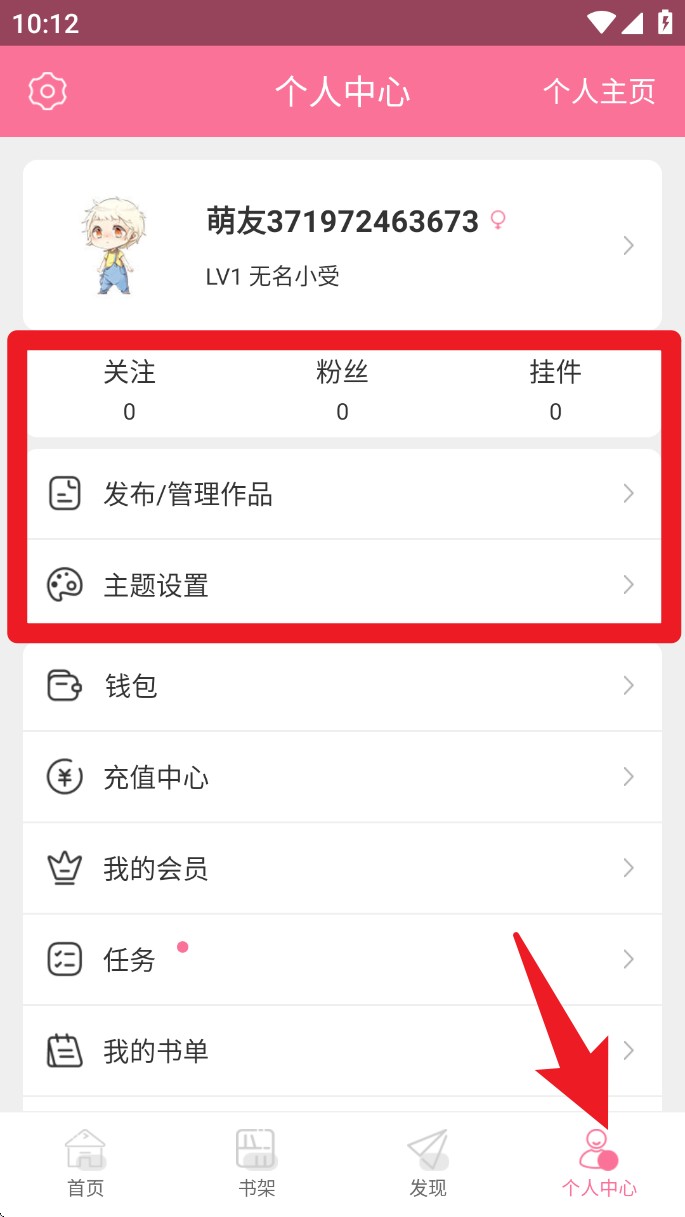Select the 个人中心 tab
The width and height of the screenshot is (685, 1217).
(x=598, y=1164)
